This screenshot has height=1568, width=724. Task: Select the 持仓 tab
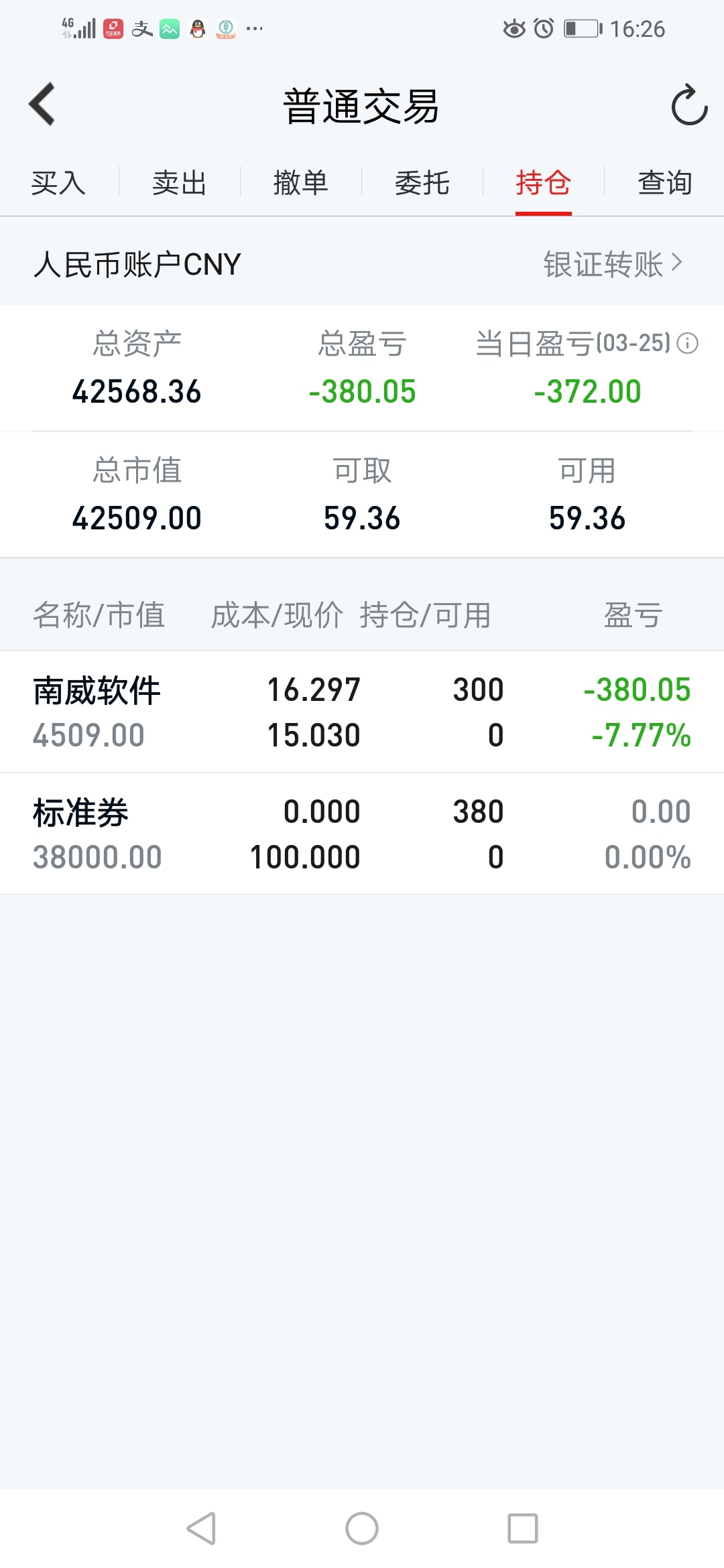544,183
